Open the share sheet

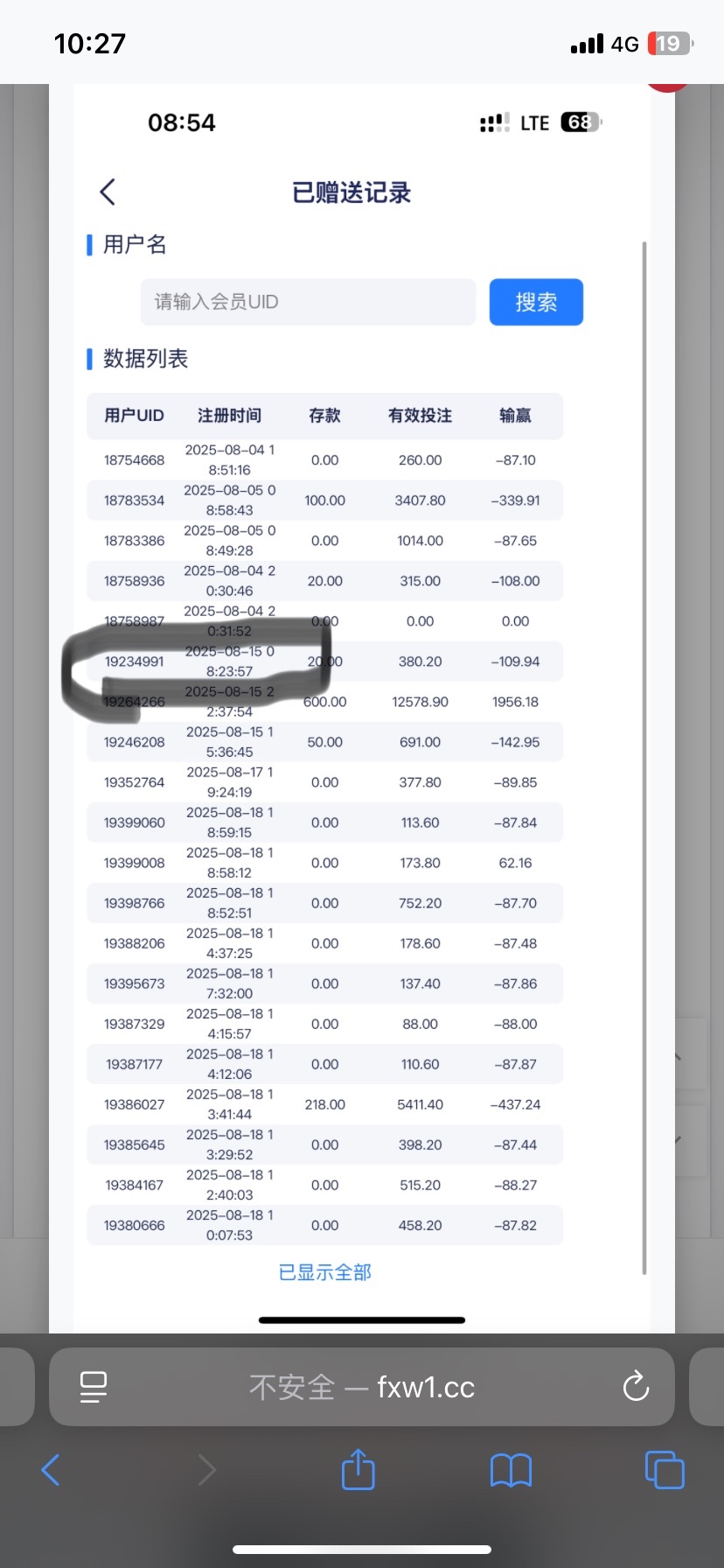pos(358,1468)
